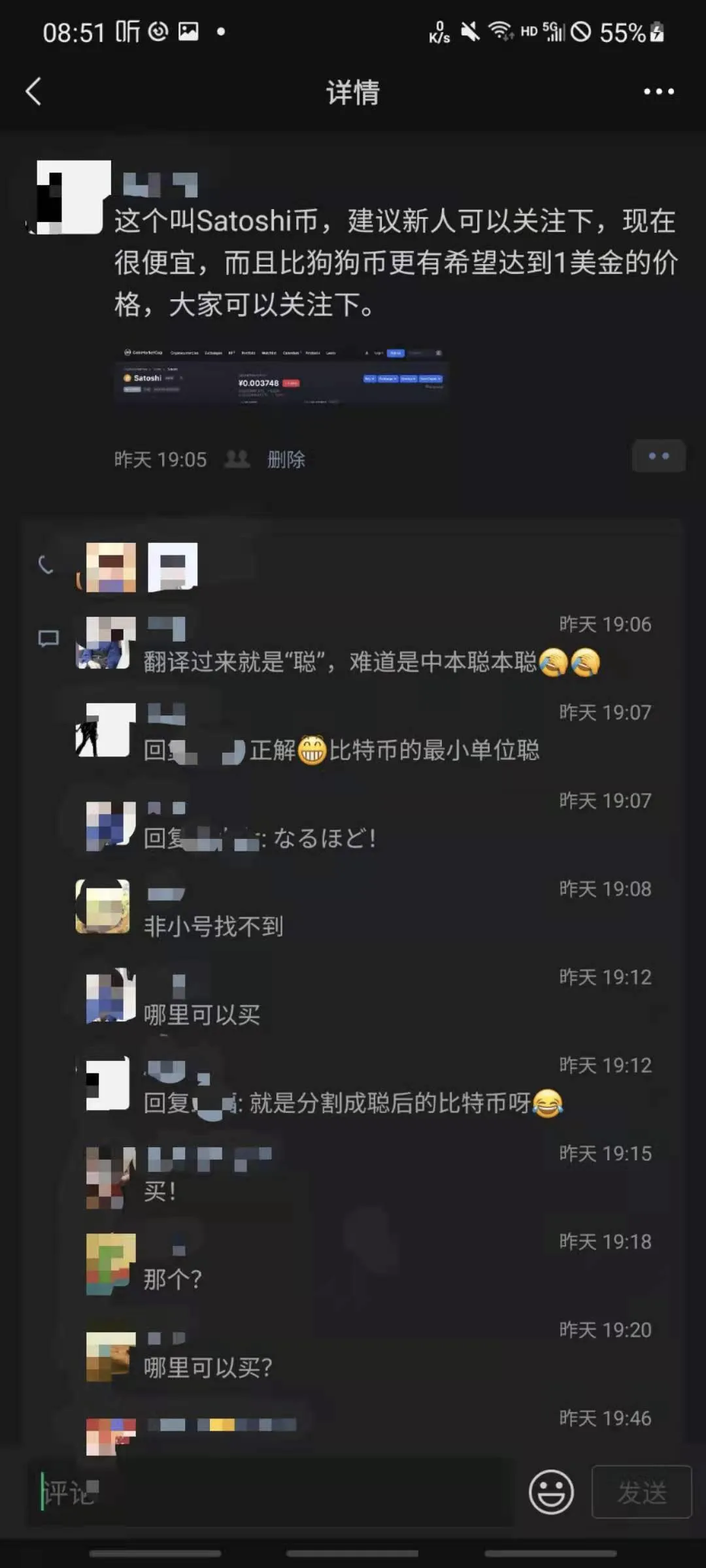The height and width of the screenshot is (1568, 706).
Task: Open the post author's avatar
Action: [73, 197]
